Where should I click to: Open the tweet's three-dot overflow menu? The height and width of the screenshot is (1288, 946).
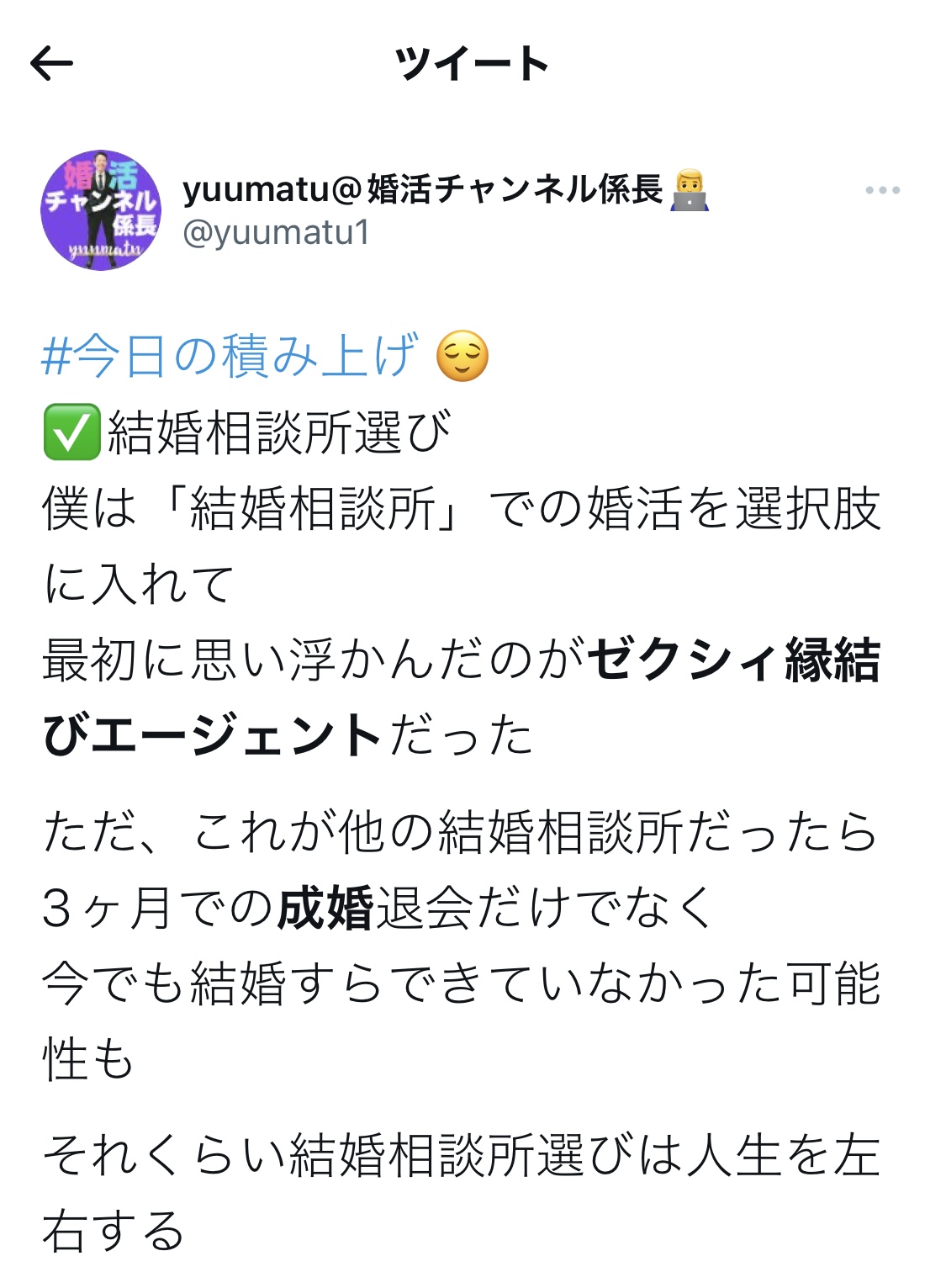point(882,191)
